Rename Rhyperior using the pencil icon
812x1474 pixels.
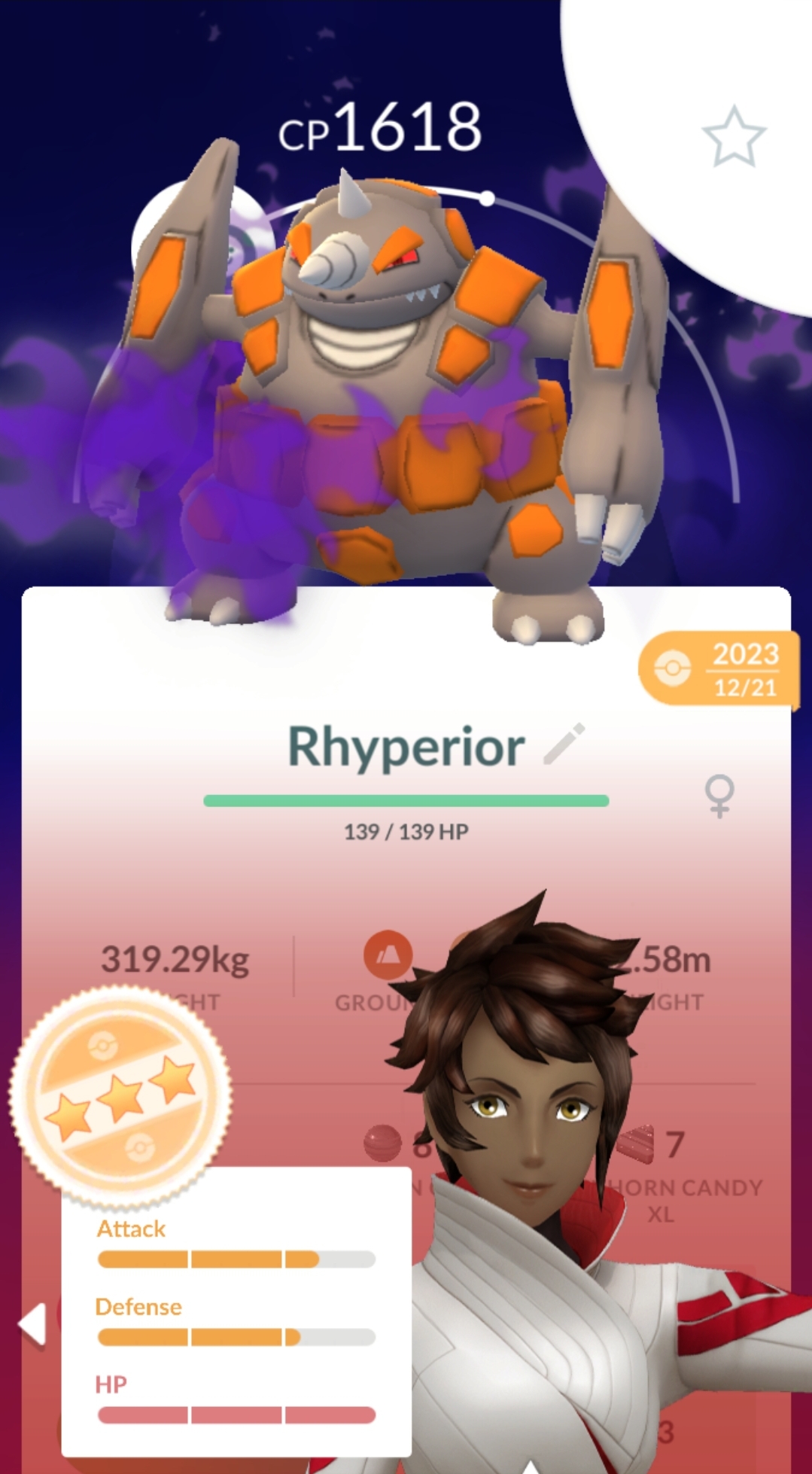pos(564,744)
